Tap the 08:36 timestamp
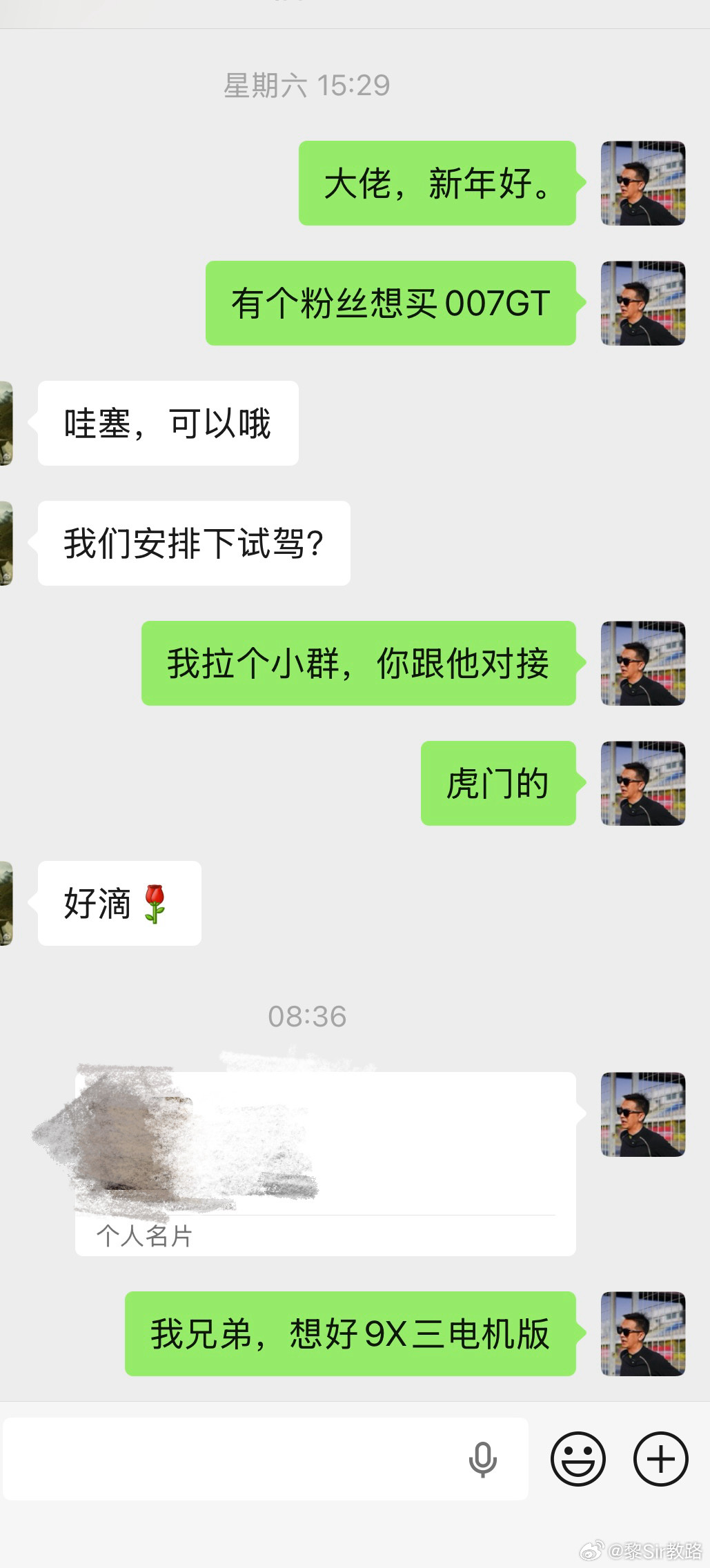This screenshot has height=1568, width=710. coord(308,1015)
